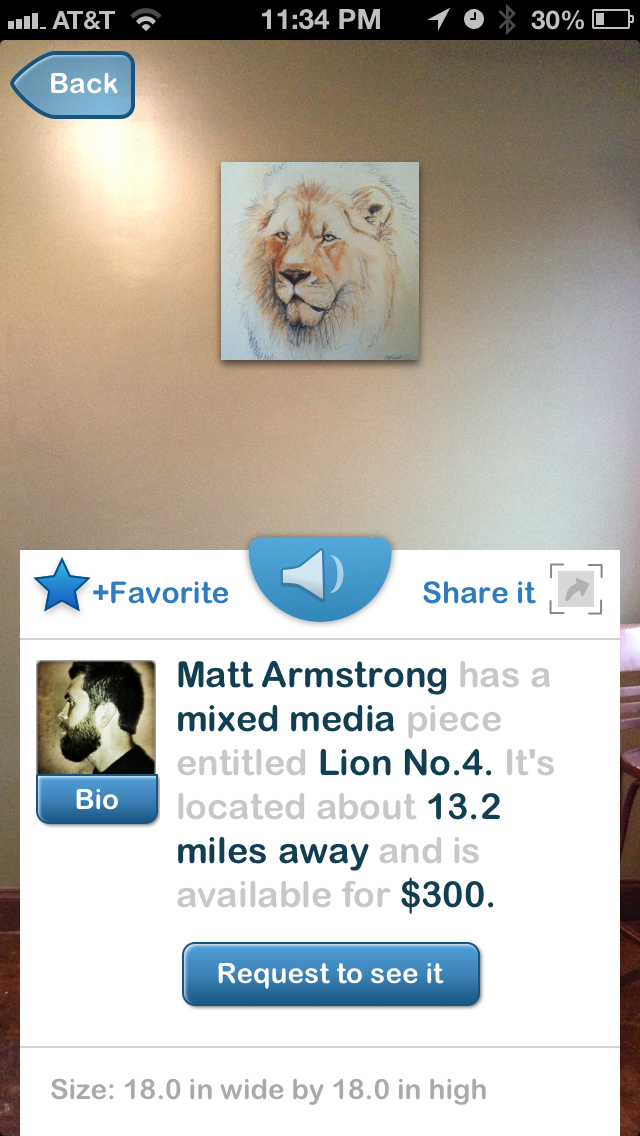Tap Request to see it
The height and width of the screenshot is (1136, 640).
click(x=331, y=974)
